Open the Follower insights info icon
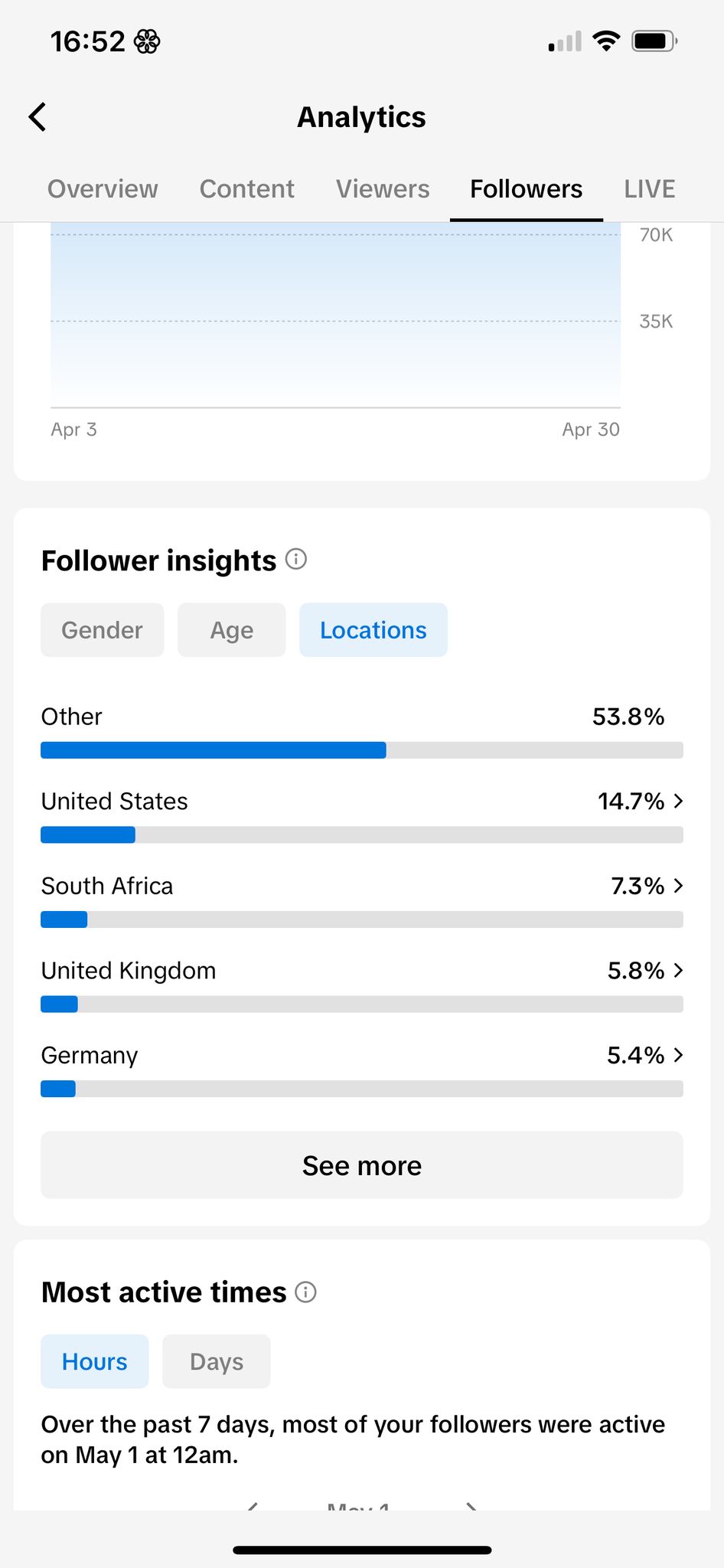Viewport: 724px width, 1568px height. pos(296,560)
